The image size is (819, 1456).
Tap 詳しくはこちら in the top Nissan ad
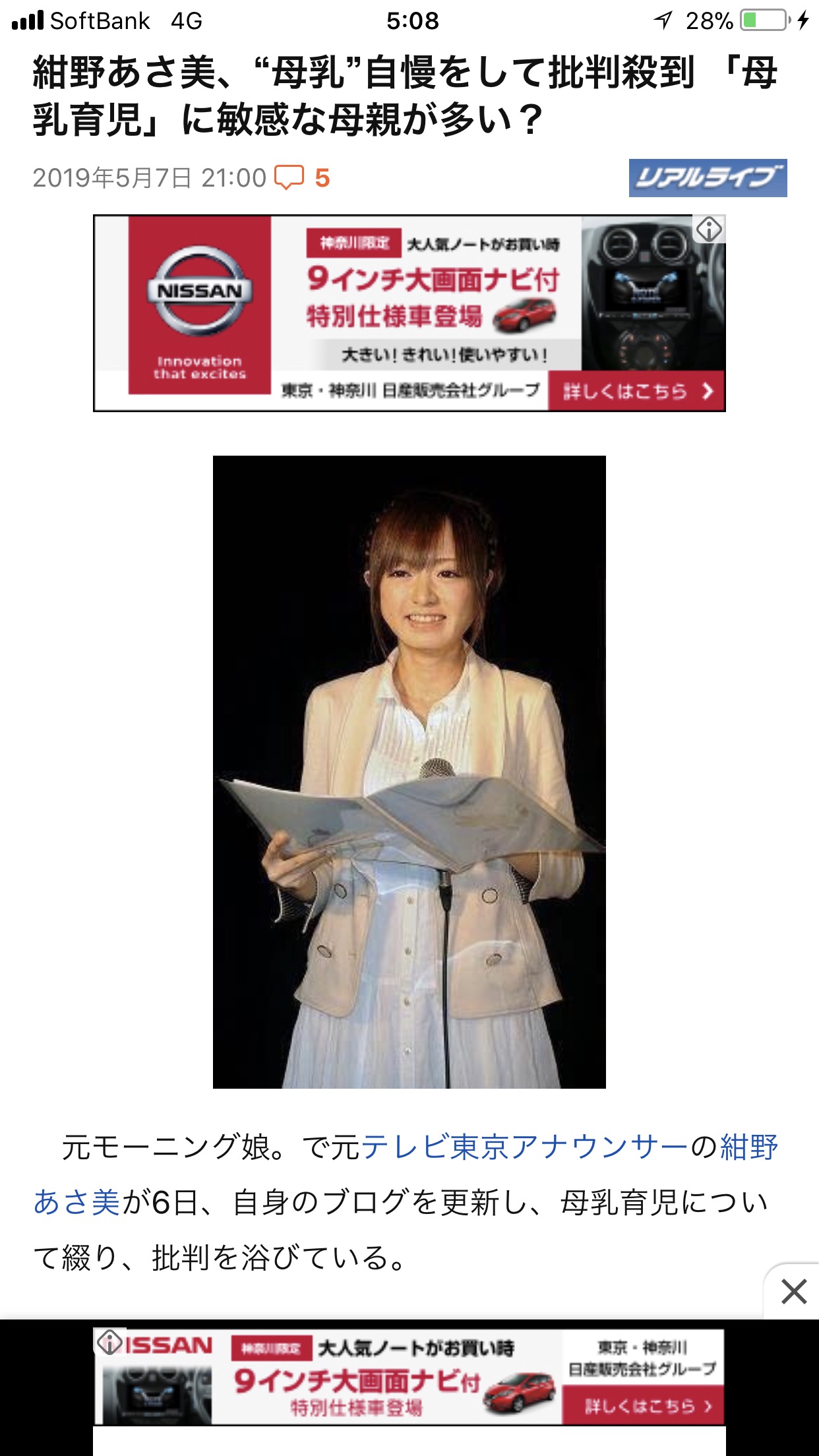click(x=636, y=391)
